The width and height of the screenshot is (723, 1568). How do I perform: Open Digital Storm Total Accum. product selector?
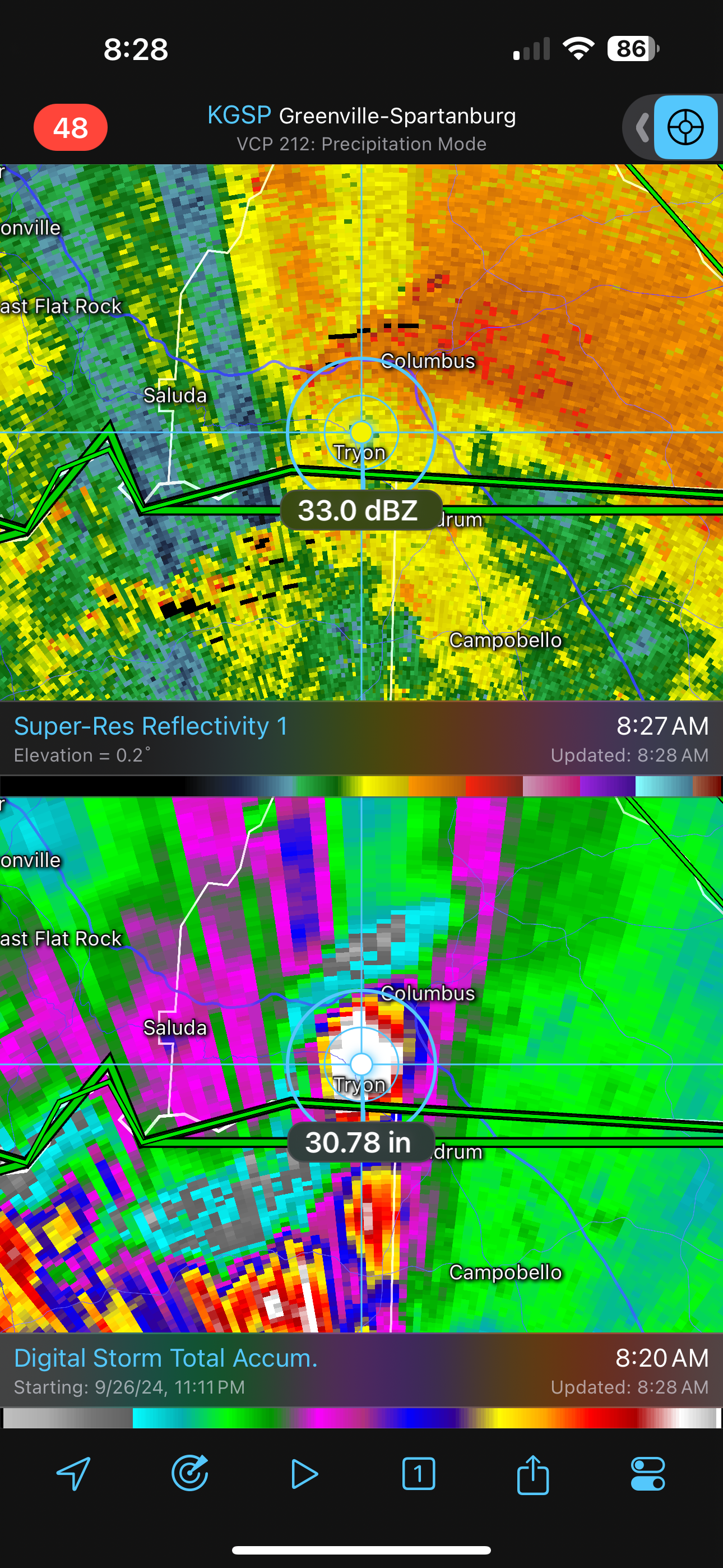165,1358
